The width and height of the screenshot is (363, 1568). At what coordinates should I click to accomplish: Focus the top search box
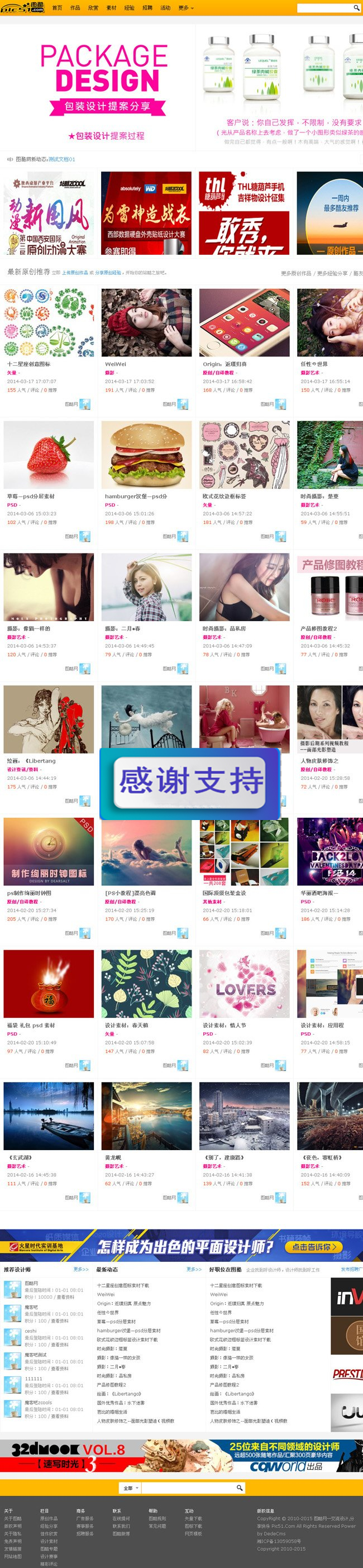(324, 8)
